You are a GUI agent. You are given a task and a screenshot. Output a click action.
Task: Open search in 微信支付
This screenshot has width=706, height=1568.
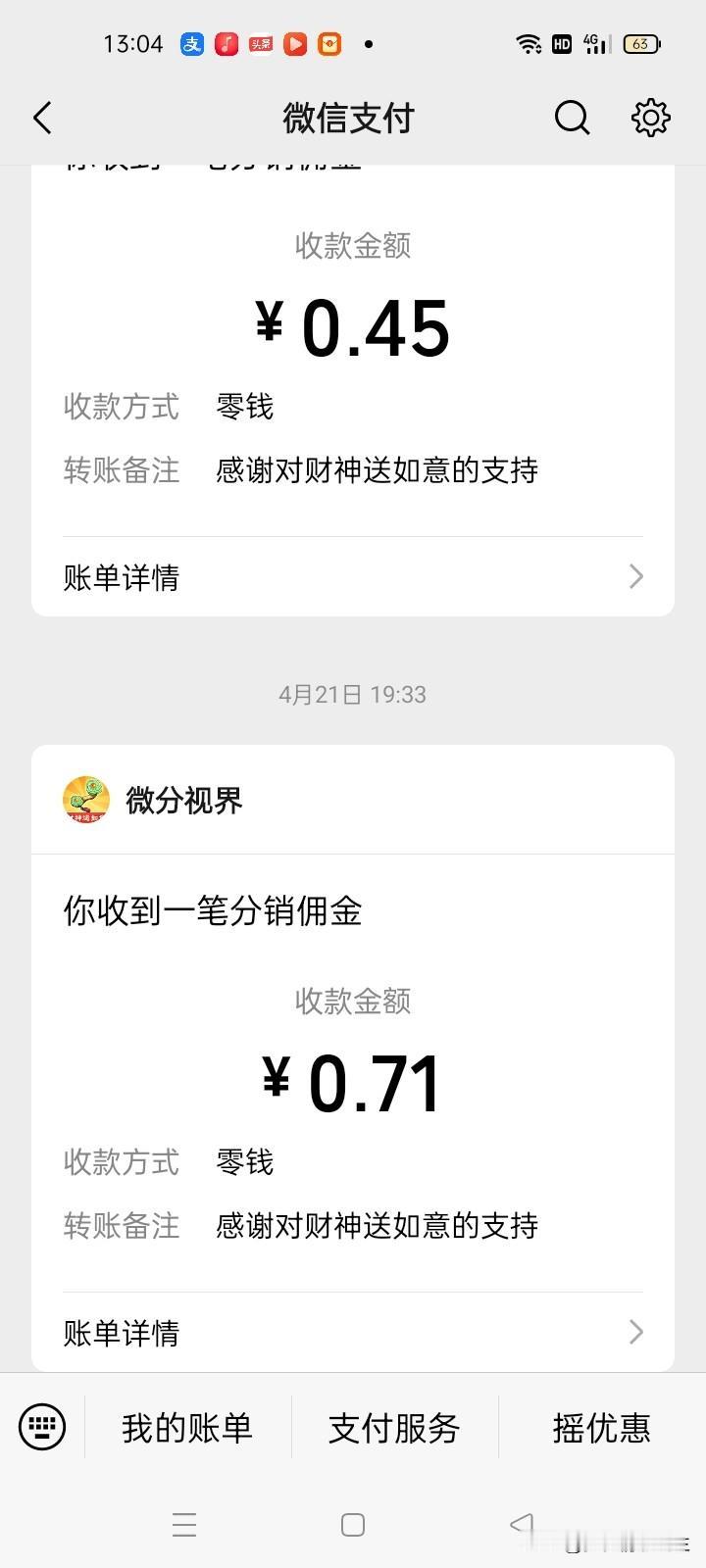572,119
